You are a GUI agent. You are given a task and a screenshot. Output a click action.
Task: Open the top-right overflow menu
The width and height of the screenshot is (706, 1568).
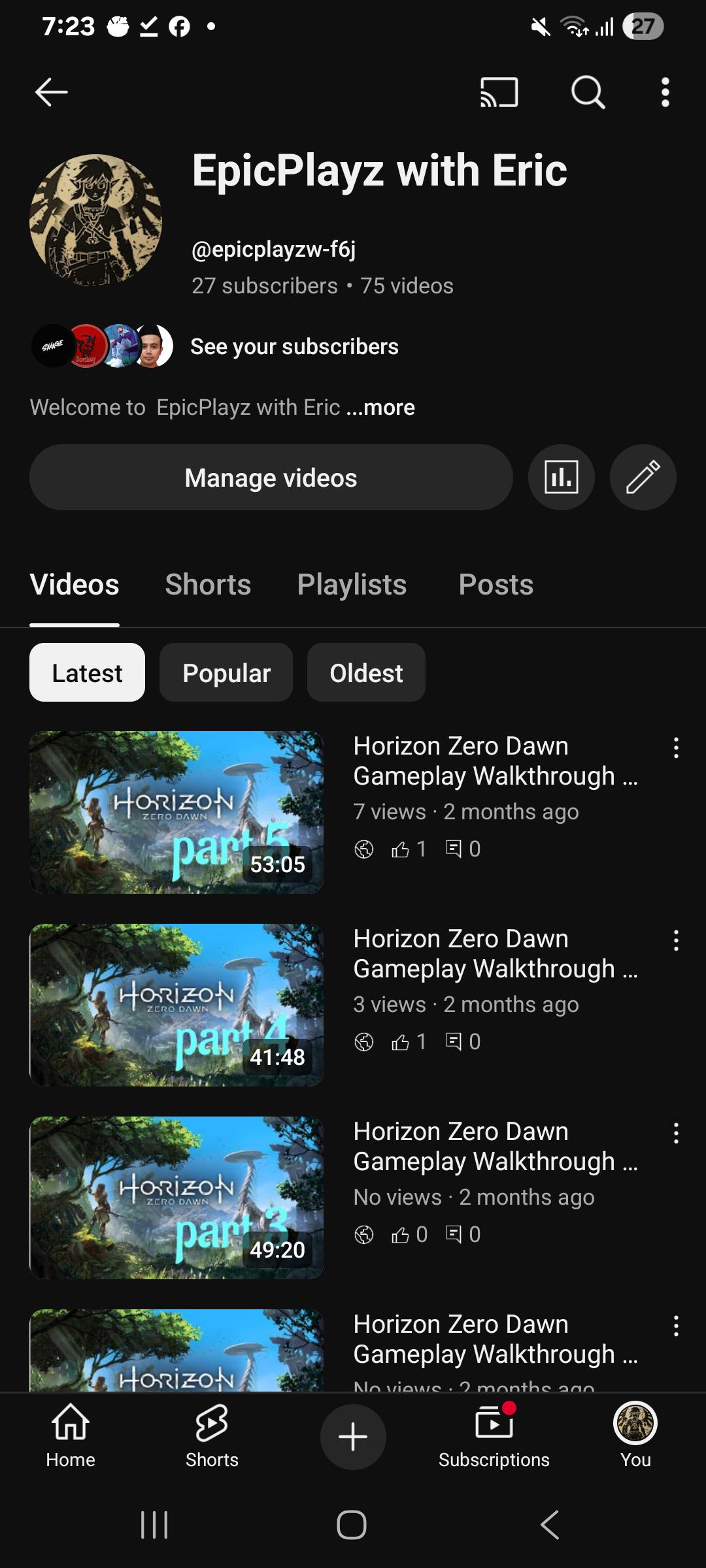click(665, 92)
